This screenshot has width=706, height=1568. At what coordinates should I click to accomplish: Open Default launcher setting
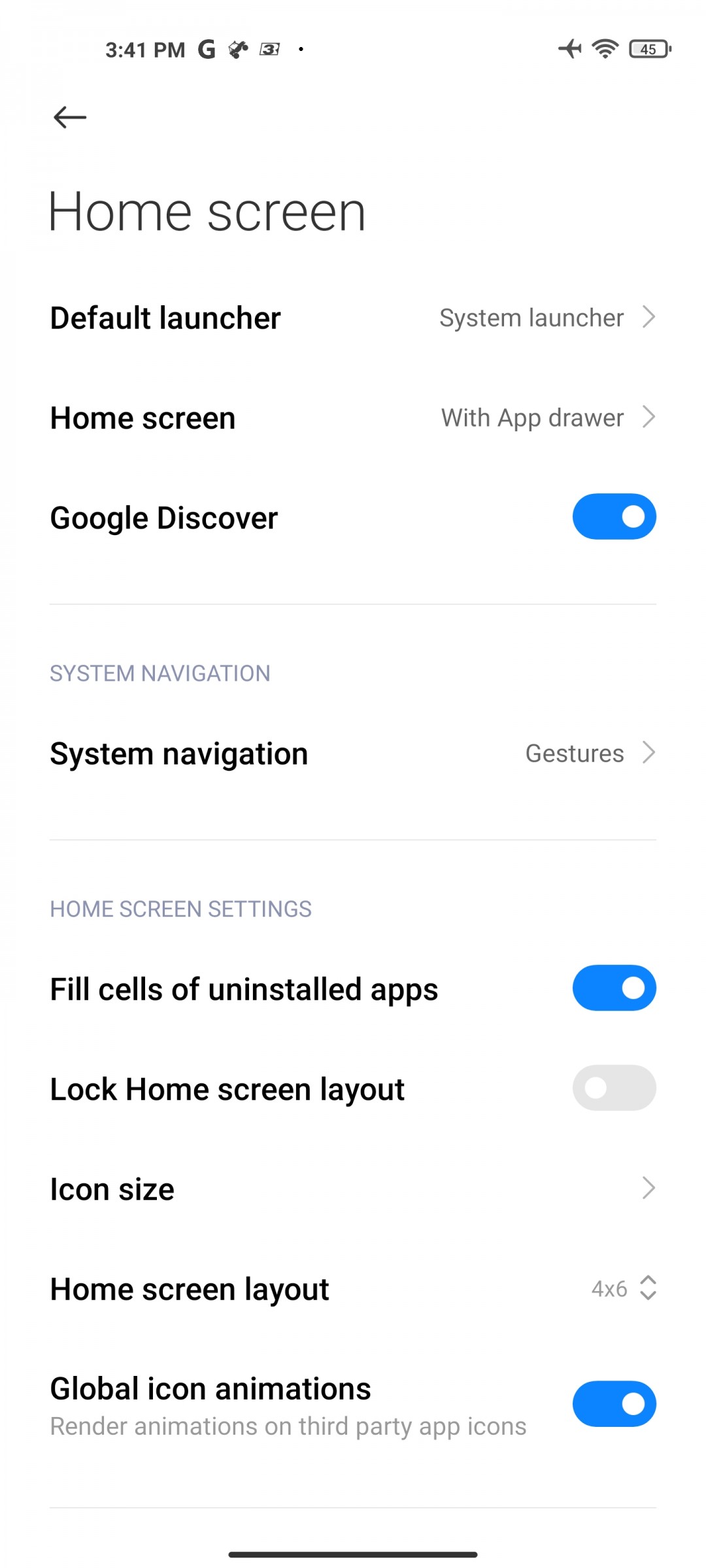[x=353, y=318]
